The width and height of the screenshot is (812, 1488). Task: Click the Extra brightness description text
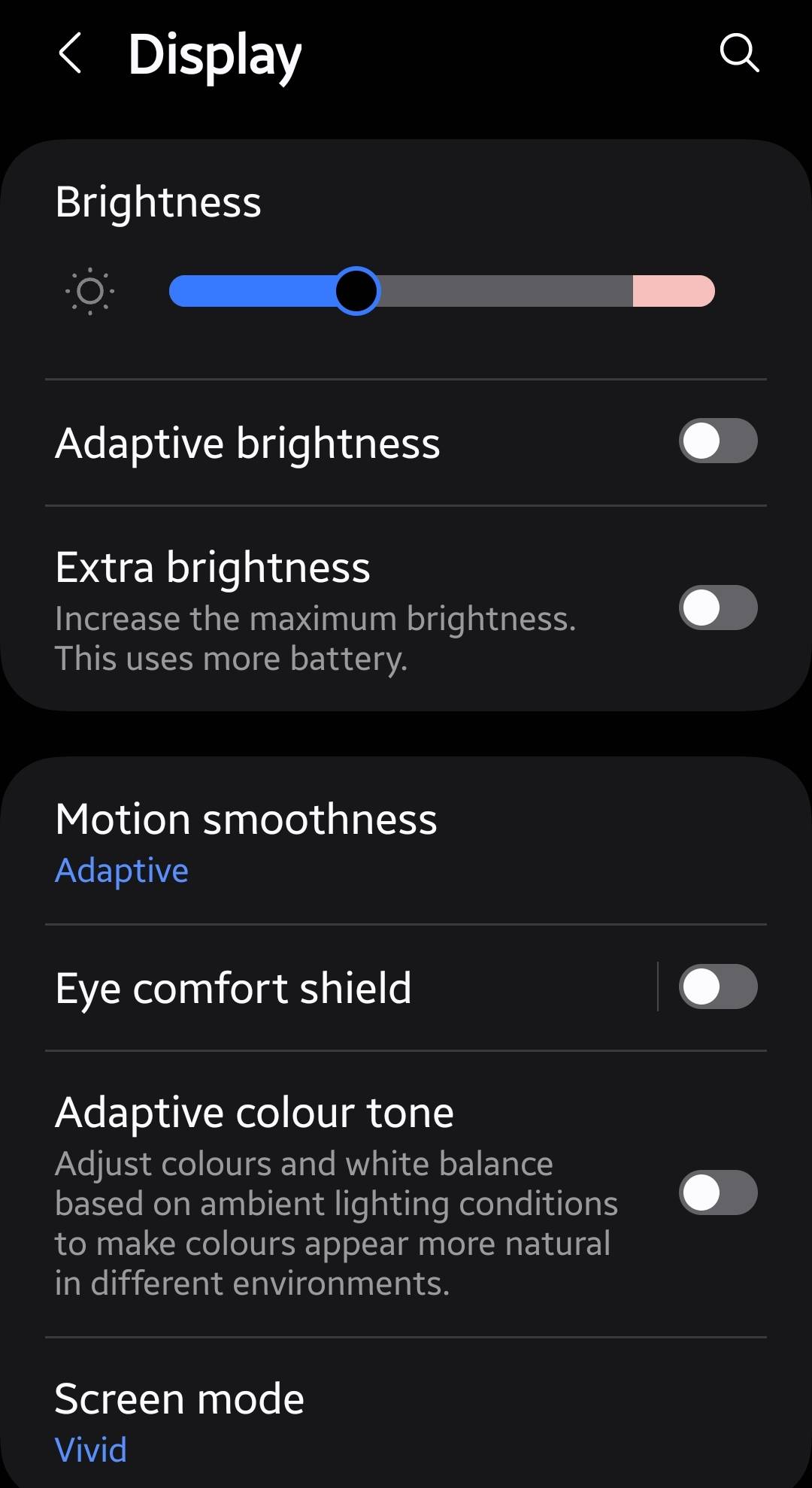(316, 638)
